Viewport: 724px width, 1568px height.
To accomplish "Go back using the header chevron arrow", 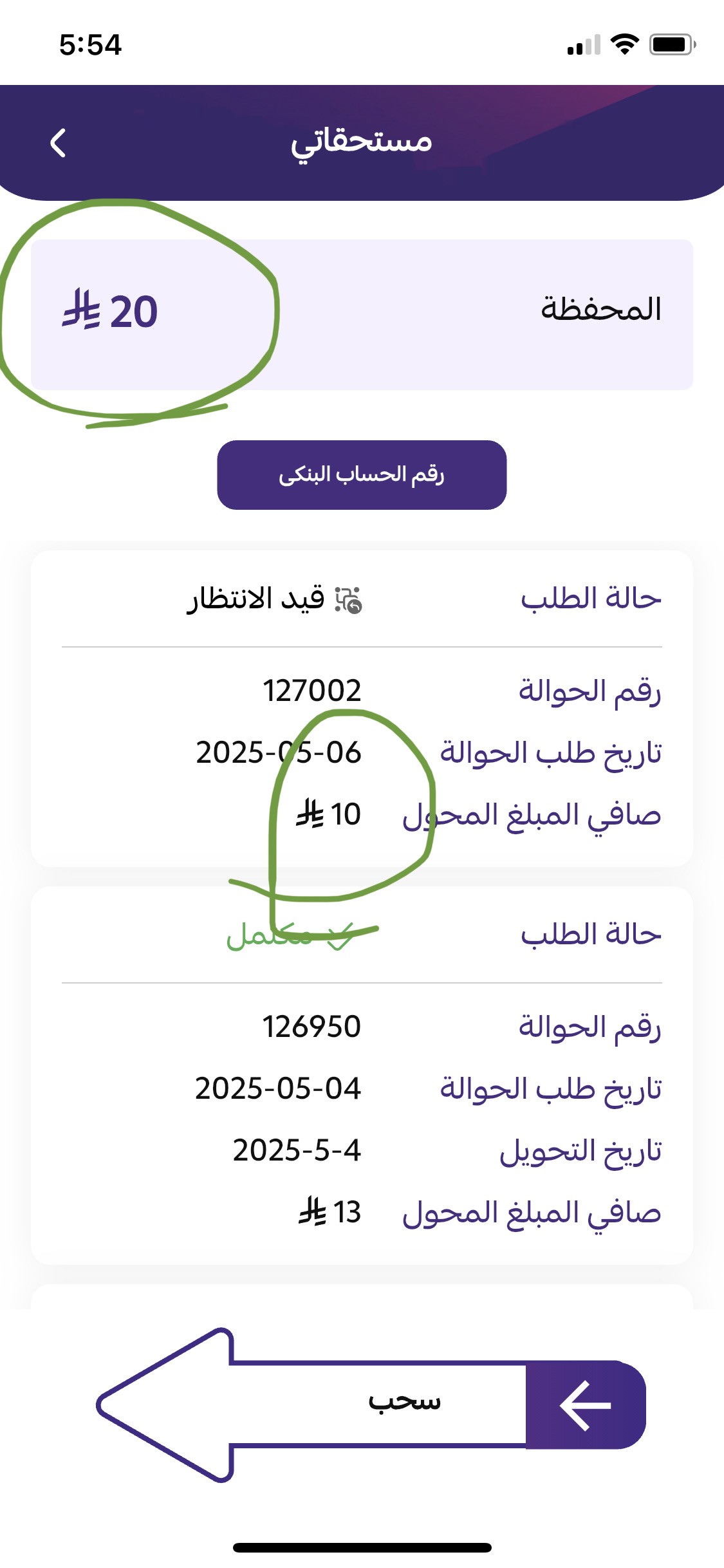I will click(58, 143).
